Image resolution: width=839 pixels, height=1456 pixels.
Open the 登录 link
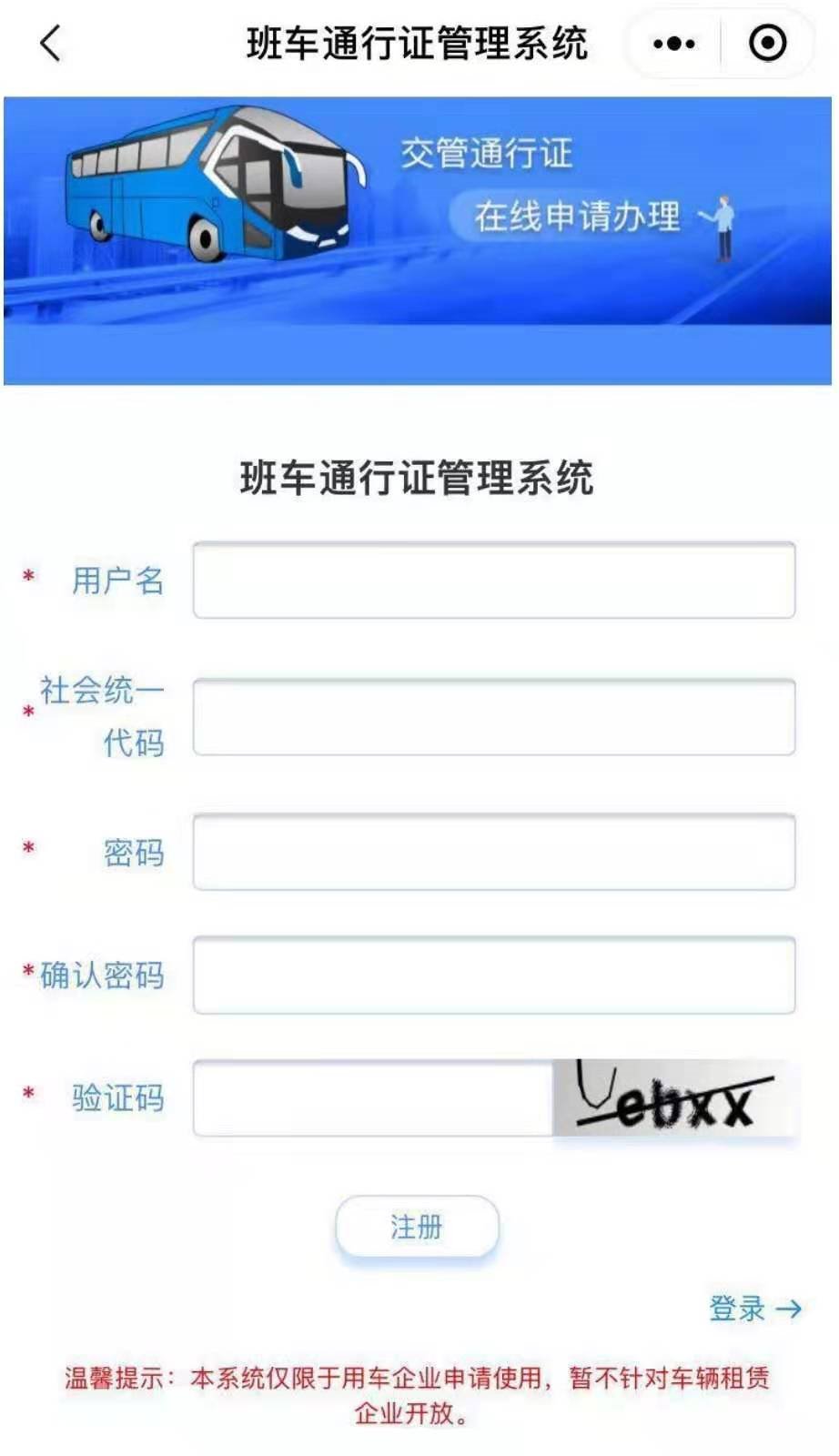pyautogui.click(x=754, y=1309)
